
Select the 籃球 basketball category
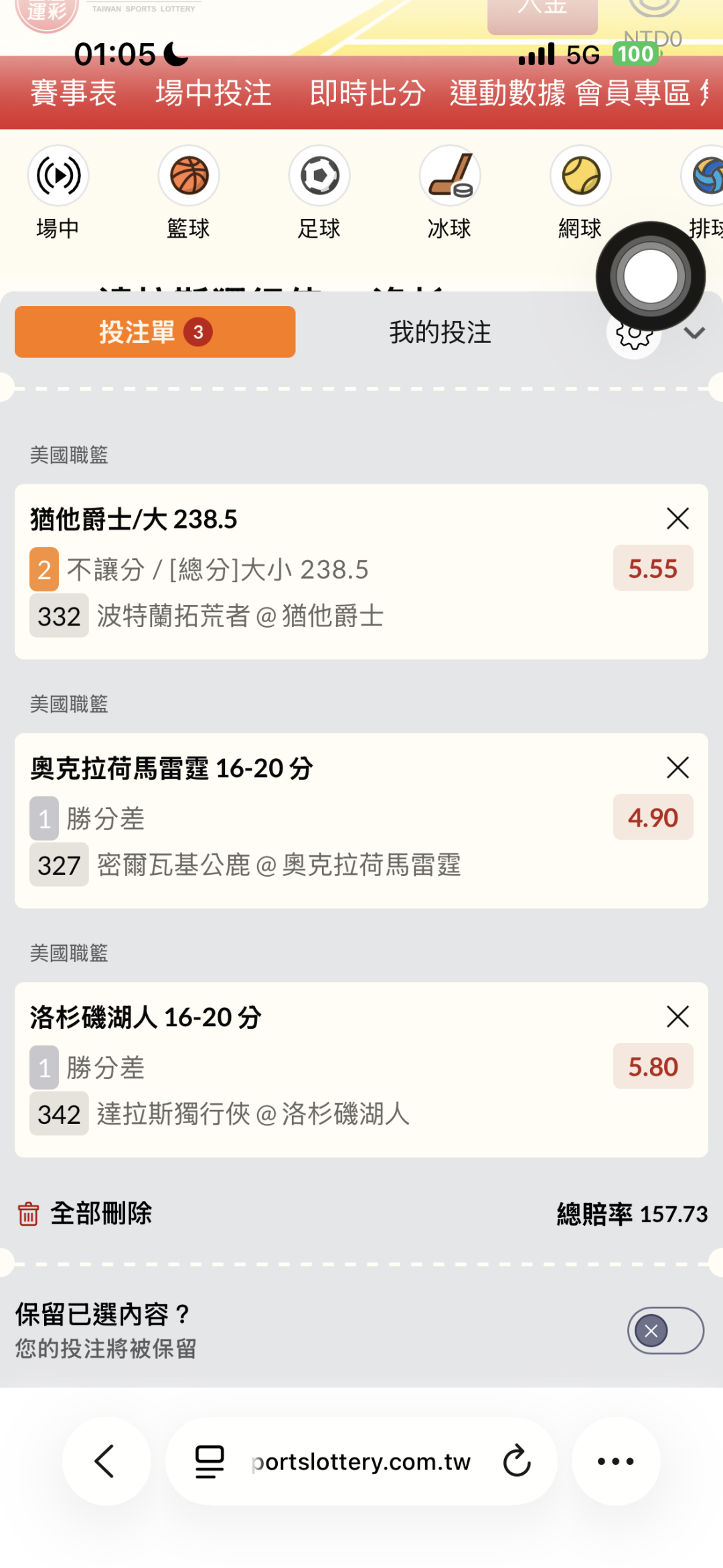[x=189, y=191]
